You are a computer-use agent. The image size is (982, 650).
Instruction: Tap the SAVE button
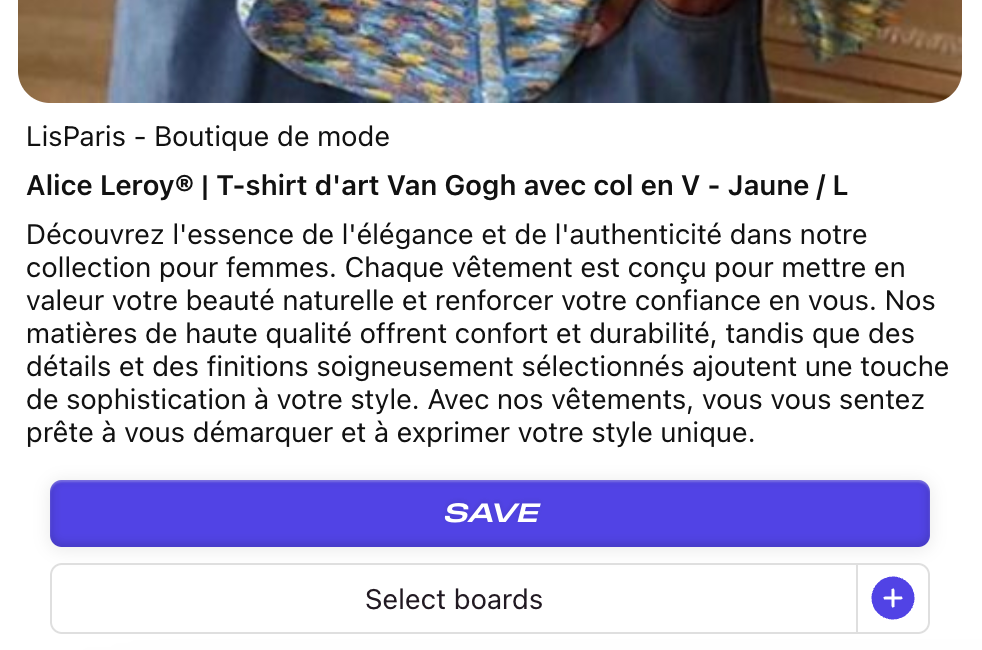490,514
